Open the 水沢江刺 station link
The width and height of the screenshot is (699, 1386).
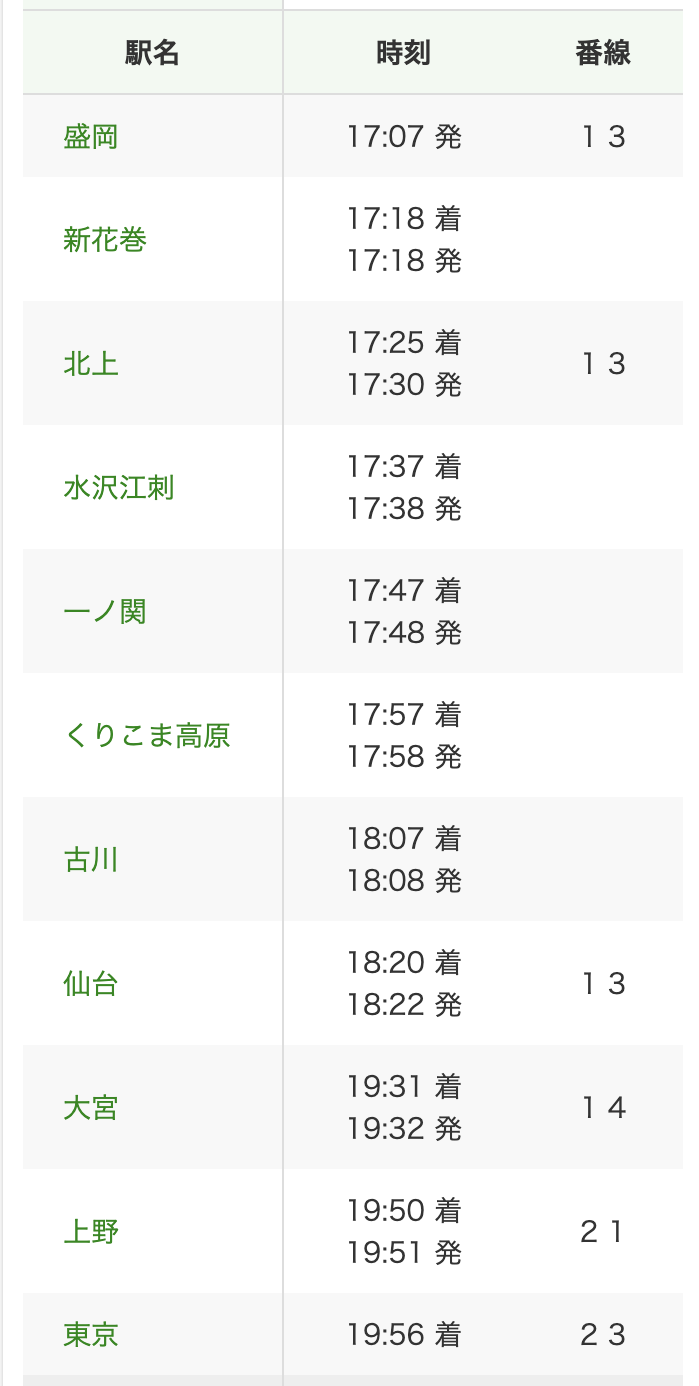tap(119, 488)
